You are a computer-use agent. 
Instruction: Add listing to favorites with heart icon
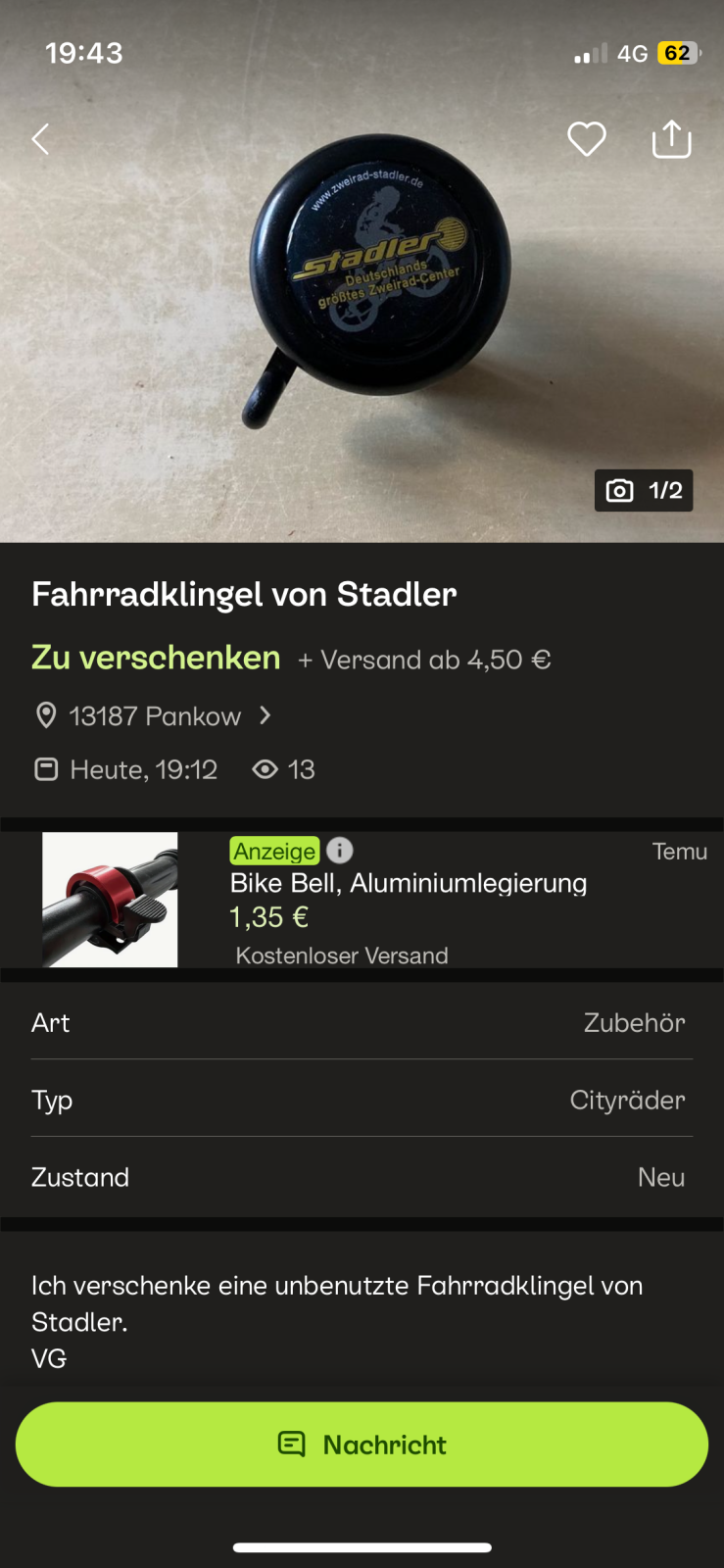tap(586, 139)
